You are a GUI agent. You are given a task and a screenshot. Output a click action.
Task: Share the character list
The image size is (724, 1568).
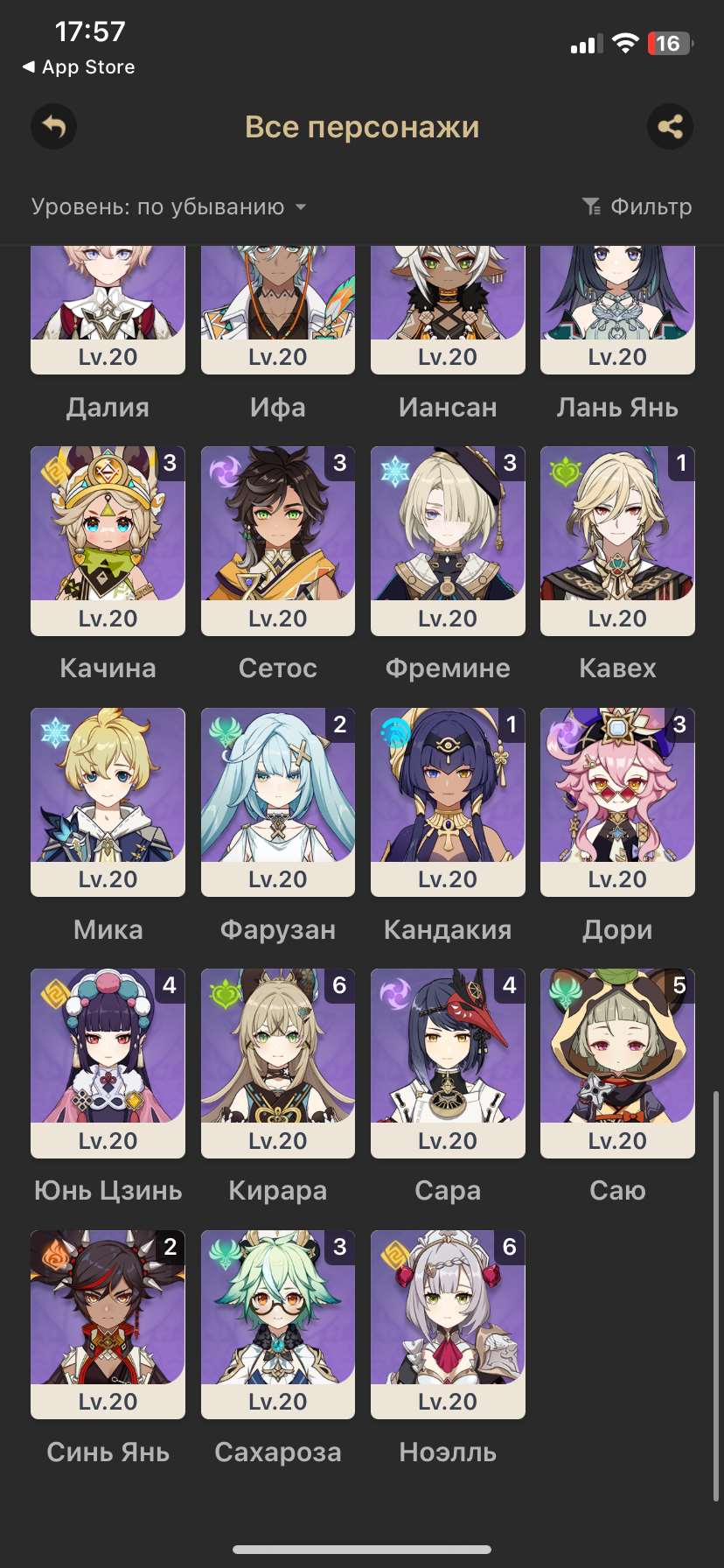pyautogui.click(x=670, y=127)
